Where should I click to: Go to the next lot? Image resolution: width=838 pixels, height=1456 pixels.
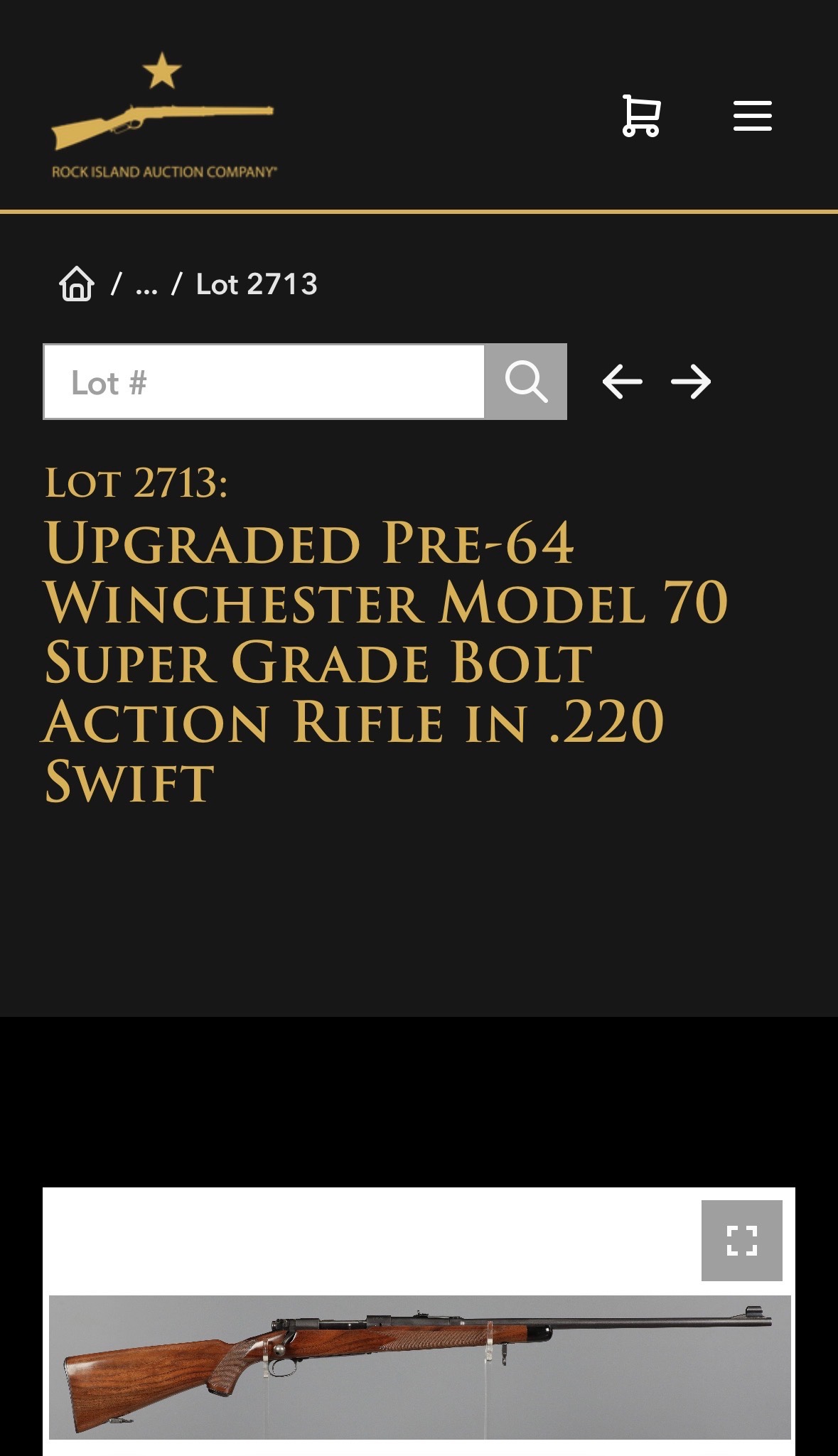click(691, 382)
